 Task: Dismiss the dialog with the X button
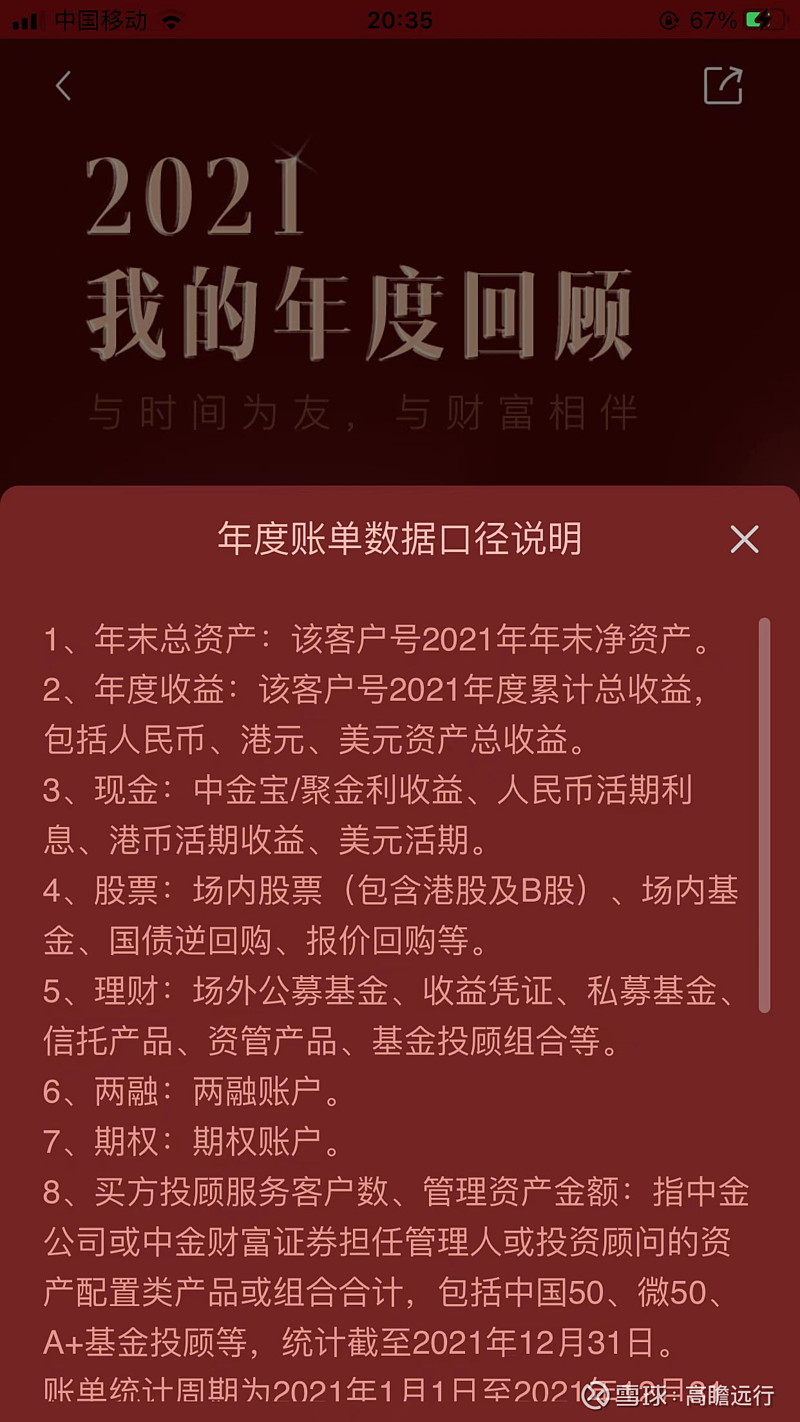[744, 540]
